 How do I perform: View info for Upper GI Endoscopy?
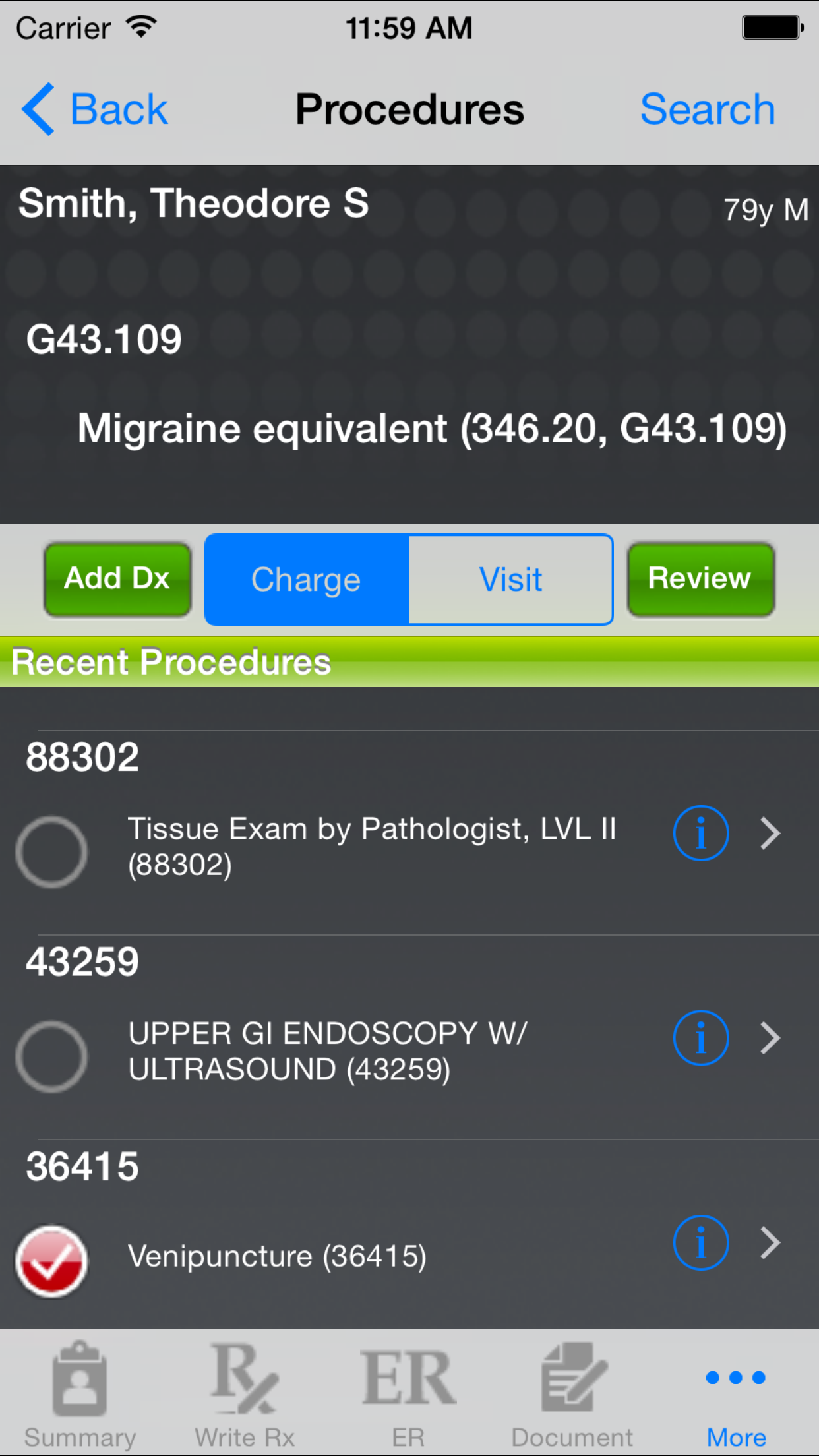tap(700, 1037)
